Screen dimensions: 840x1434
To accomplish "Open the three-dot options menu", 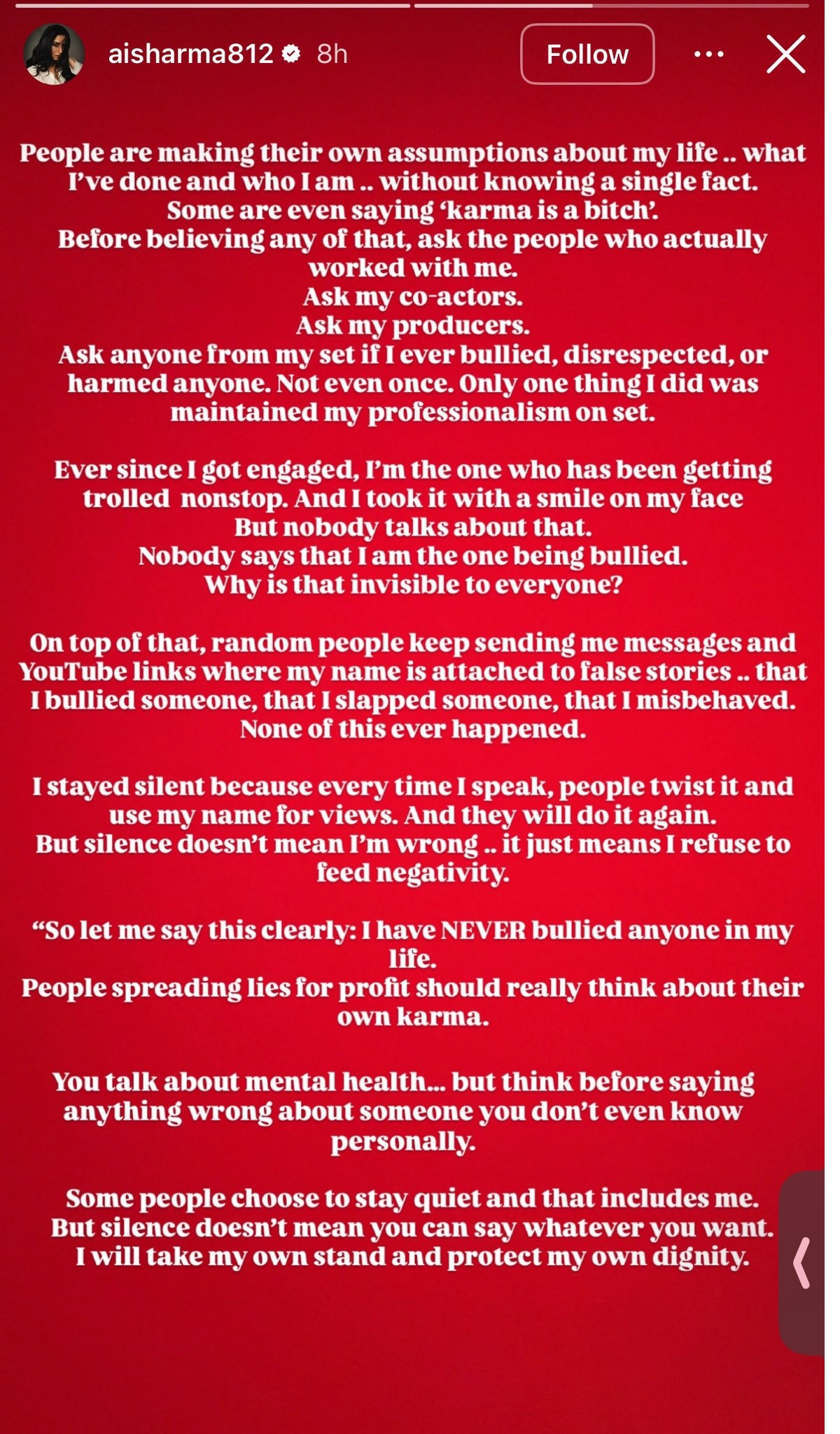I will click(708, 54).
